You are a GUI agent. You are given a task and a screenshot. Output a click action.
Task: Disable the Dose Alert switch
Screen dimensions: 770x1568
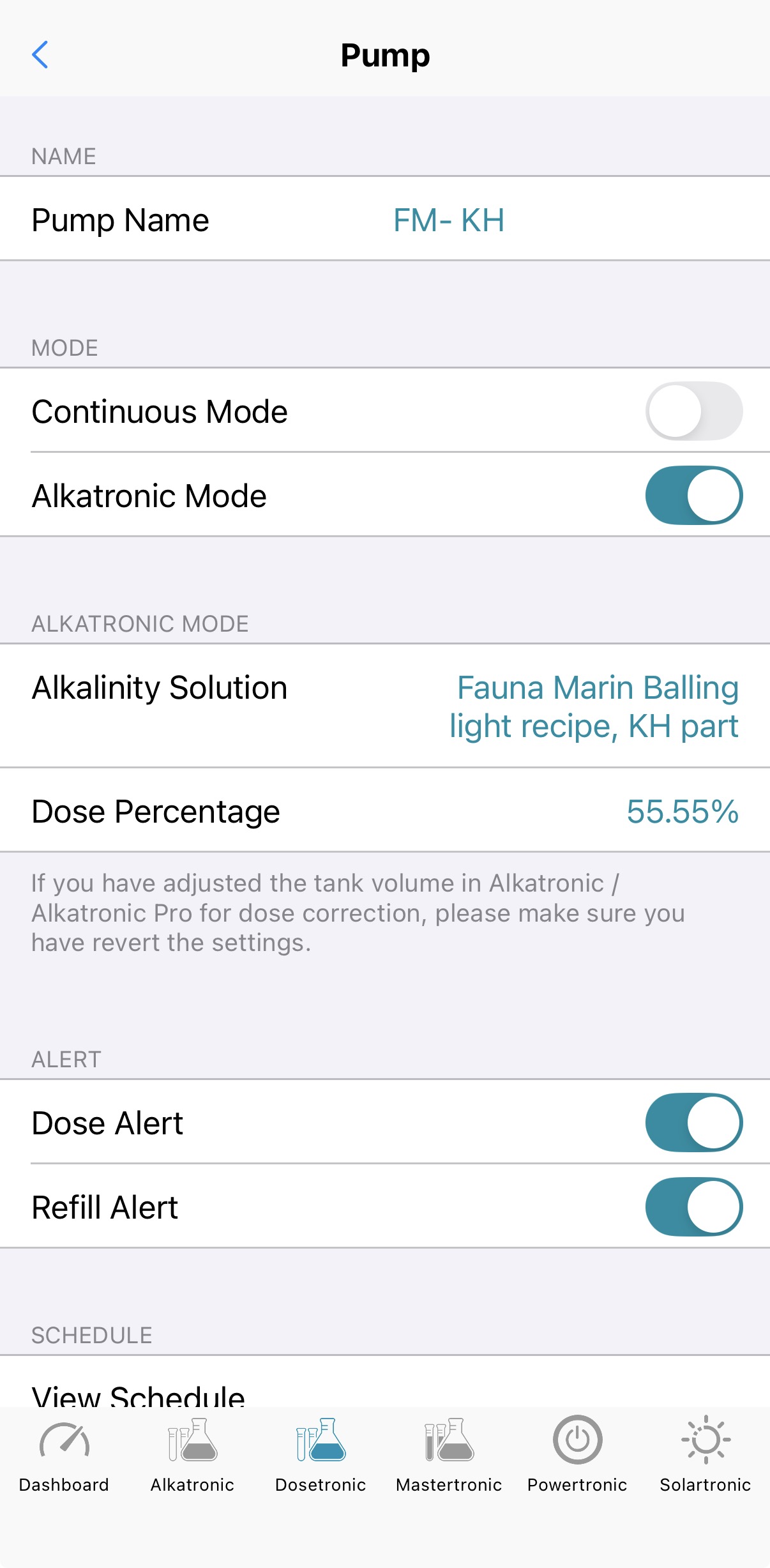tap(693, 1123)
